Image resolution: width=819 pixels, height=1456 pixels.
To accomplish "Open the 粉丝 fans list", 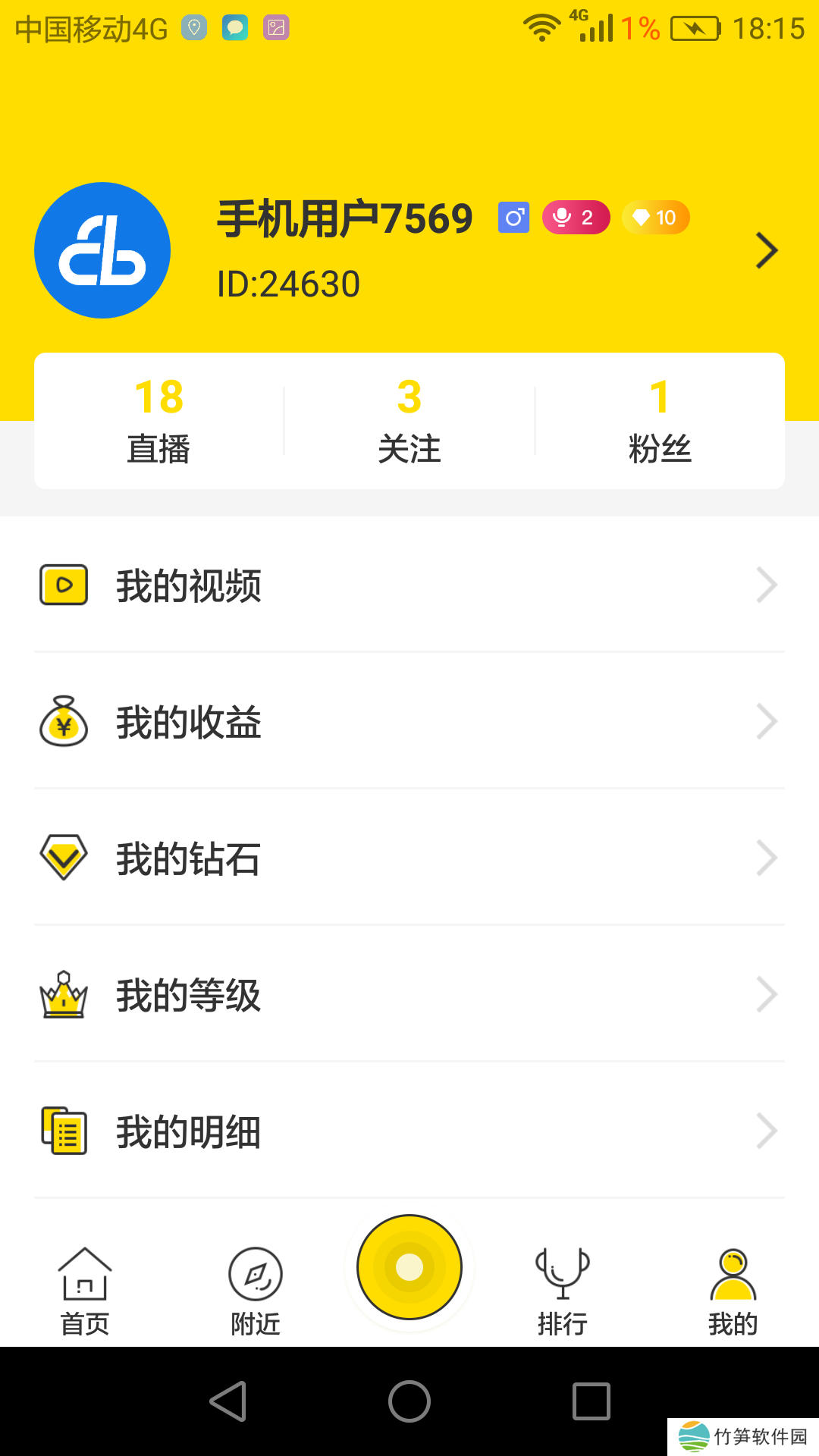I will [x=660, y=421].
